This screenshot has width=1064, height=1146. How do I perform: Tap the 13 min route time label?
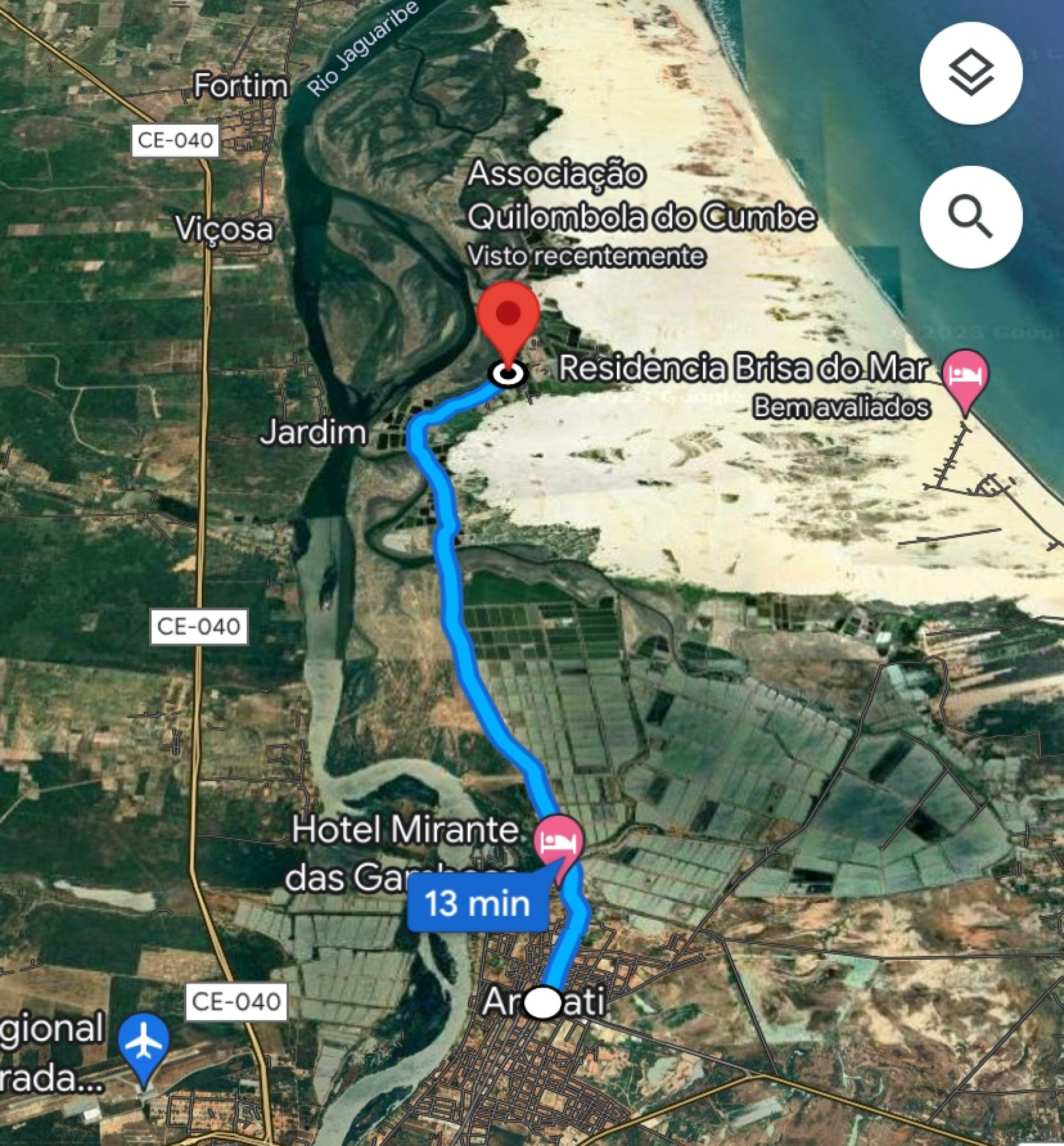[x=477, y=903]
